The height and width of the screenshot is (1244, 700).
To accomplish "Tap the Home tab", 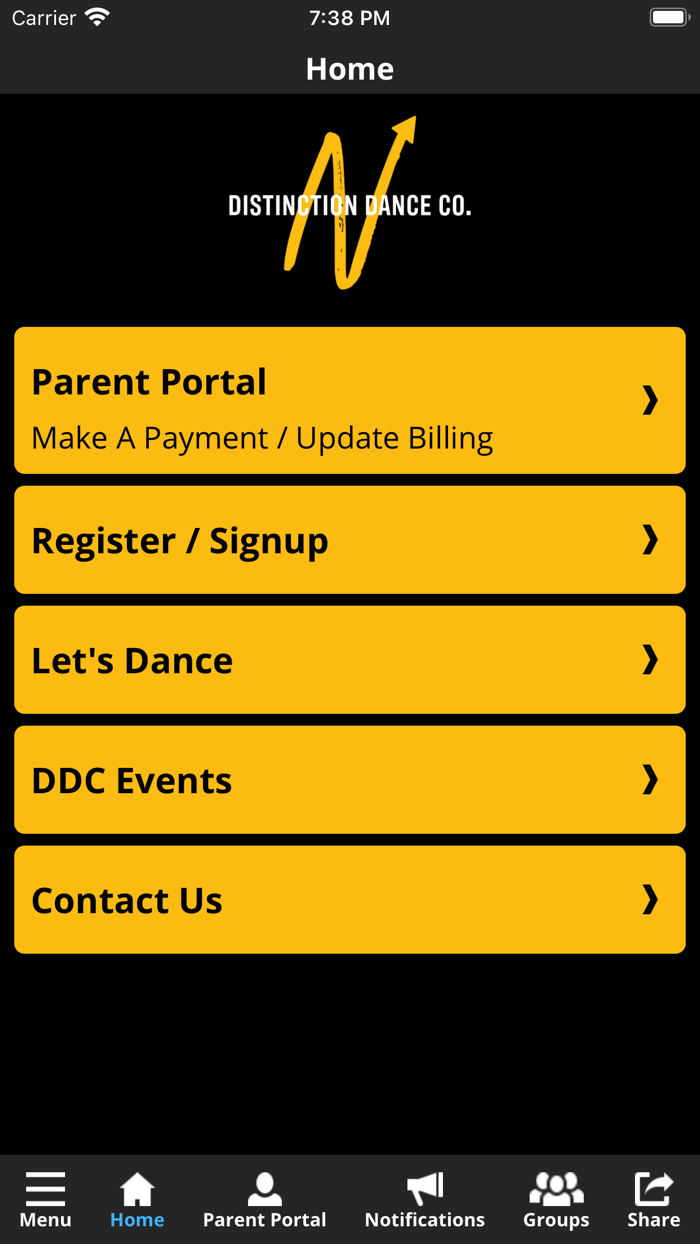I will tap(137, 1200).
